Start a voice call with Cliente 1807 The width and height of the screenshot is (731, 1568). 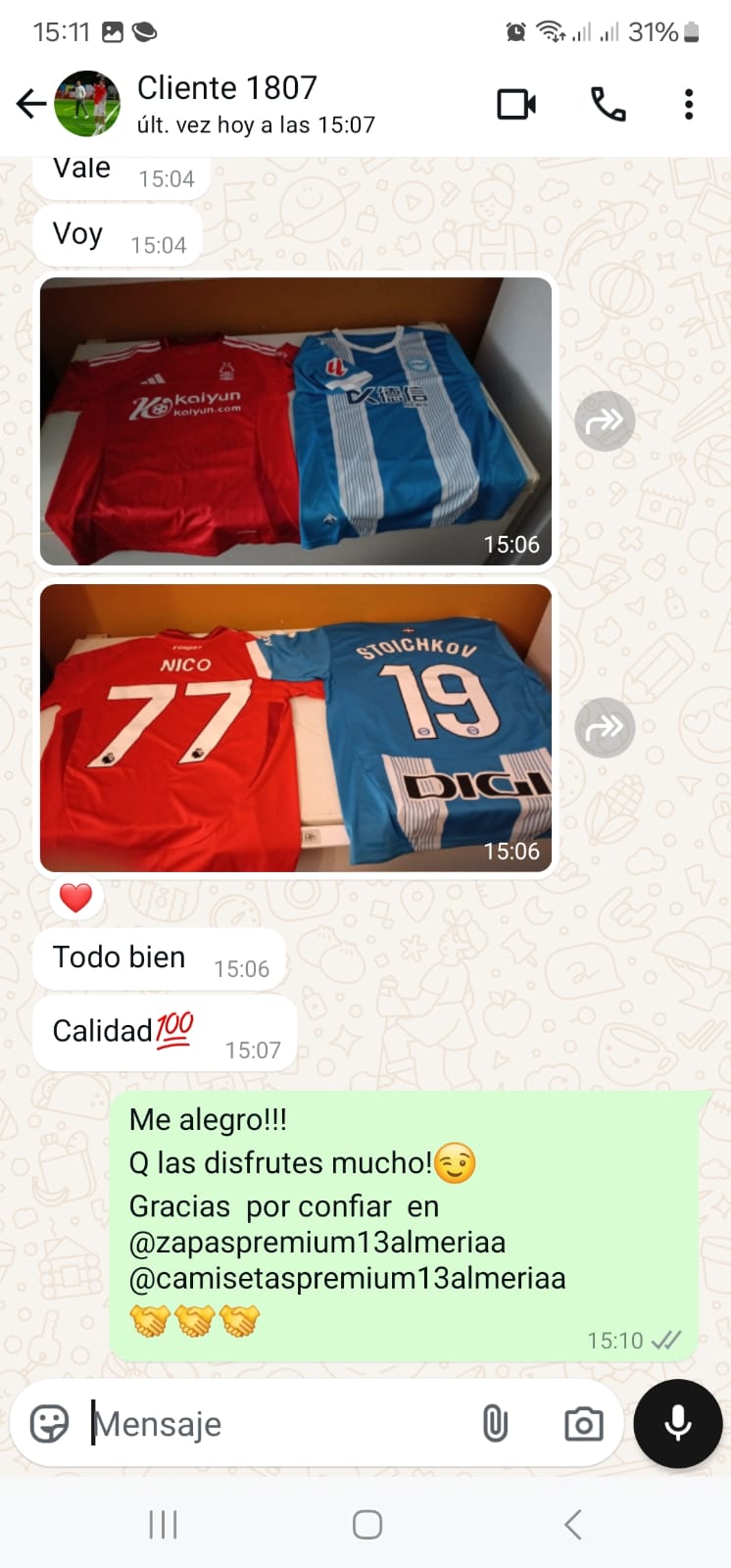(x=608, y=104)
